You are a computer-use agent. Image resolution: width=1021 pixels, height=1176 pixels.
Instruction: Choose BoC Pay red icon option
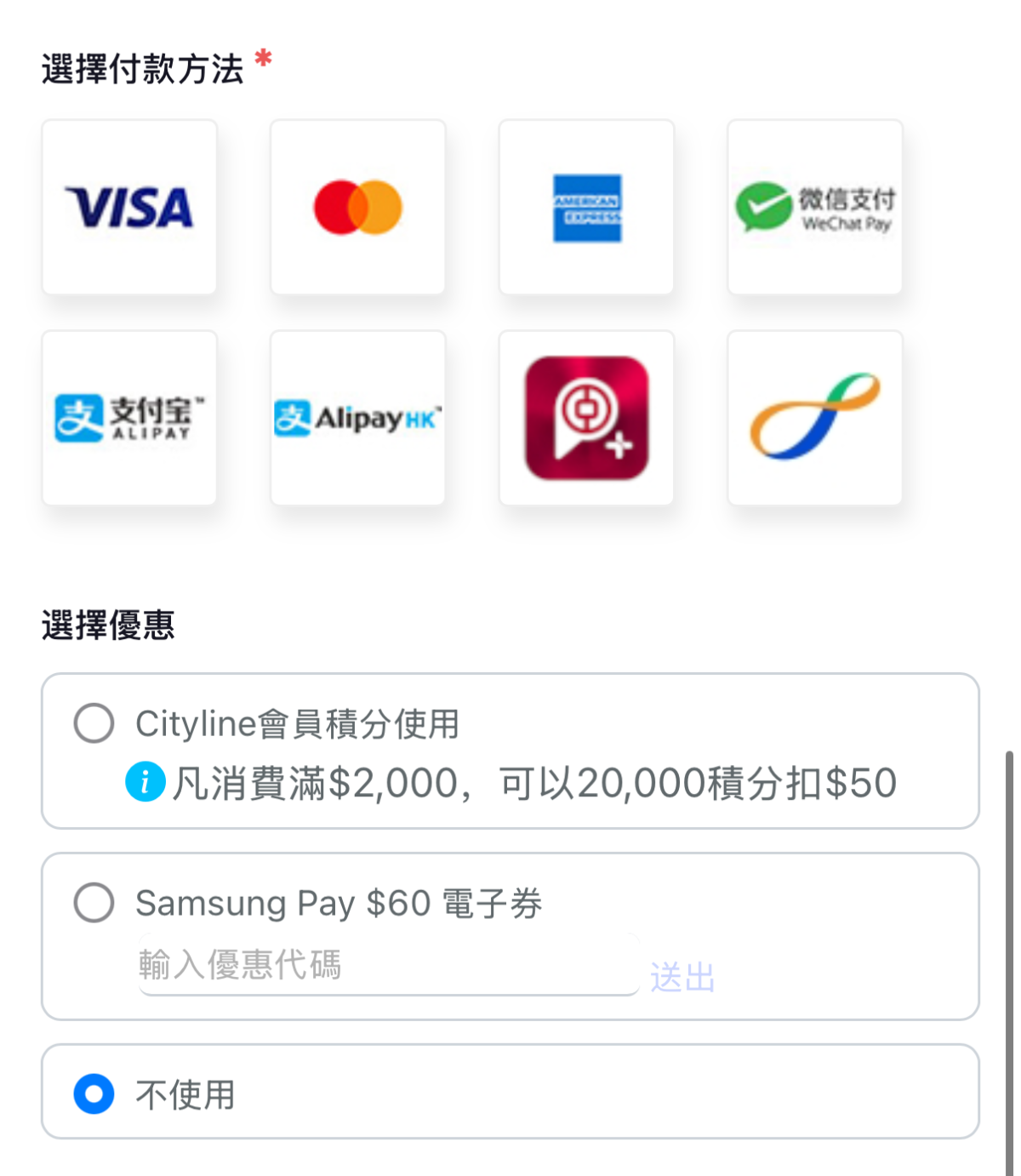click(x=586, y=418)
